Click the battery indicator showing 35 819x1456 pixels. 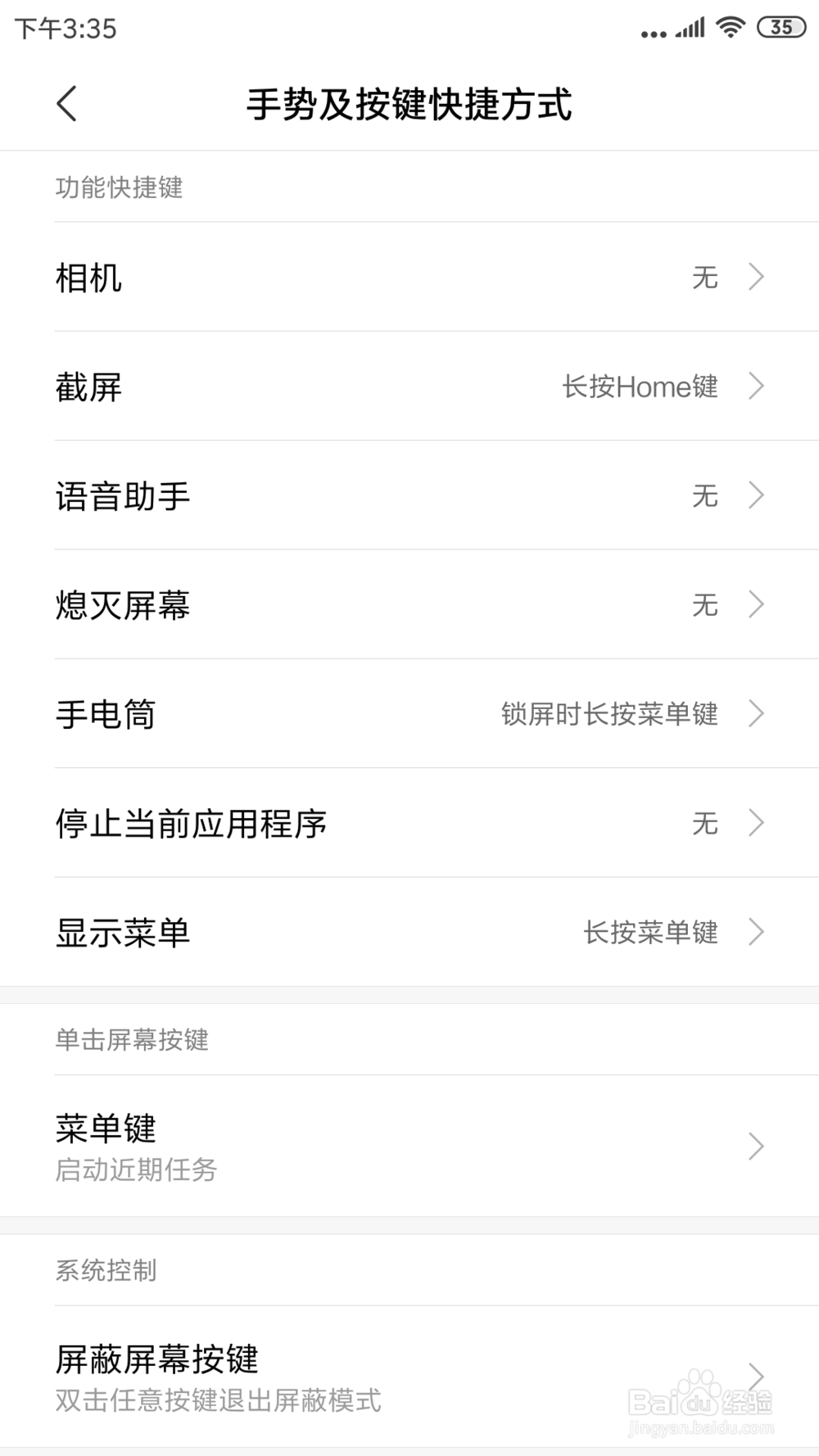(x=781, y=27)
